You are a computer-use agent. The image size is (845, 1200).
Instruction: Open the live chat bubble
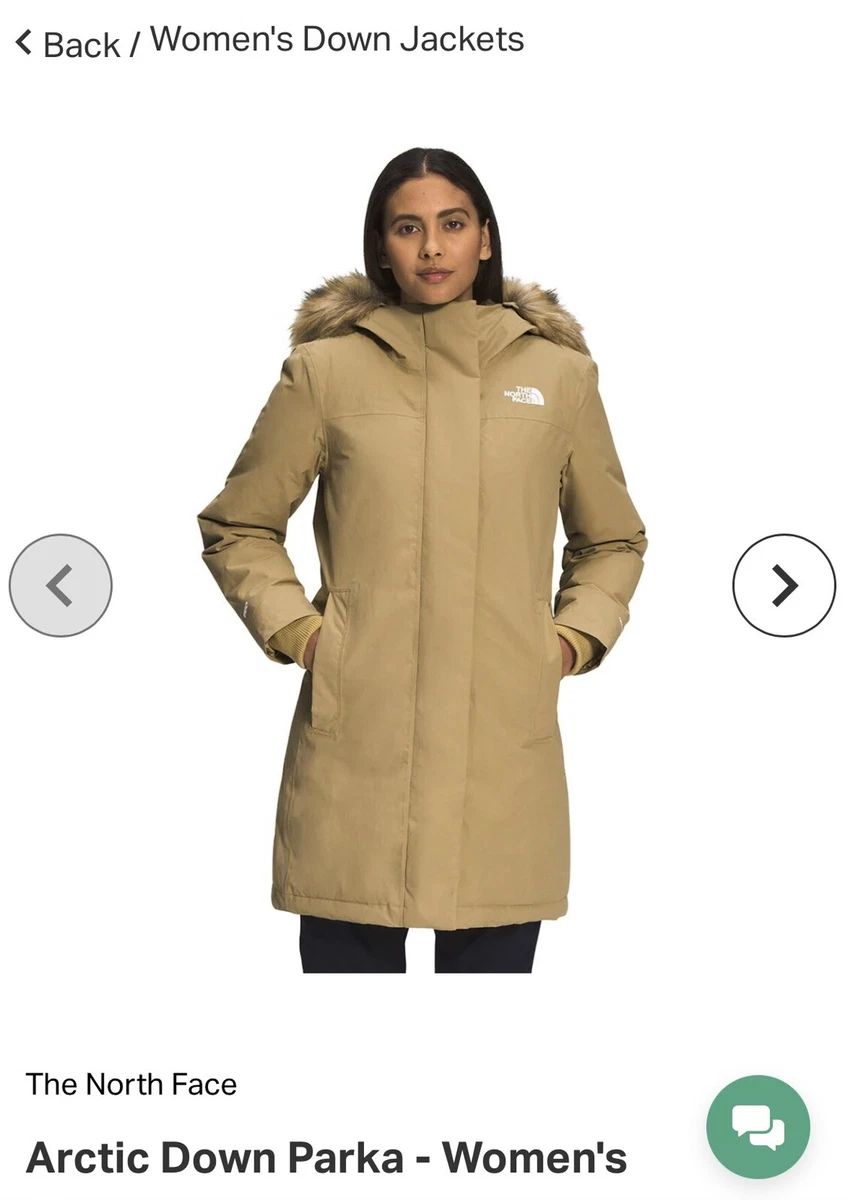pyautogui.click(x=758, y=1127)
